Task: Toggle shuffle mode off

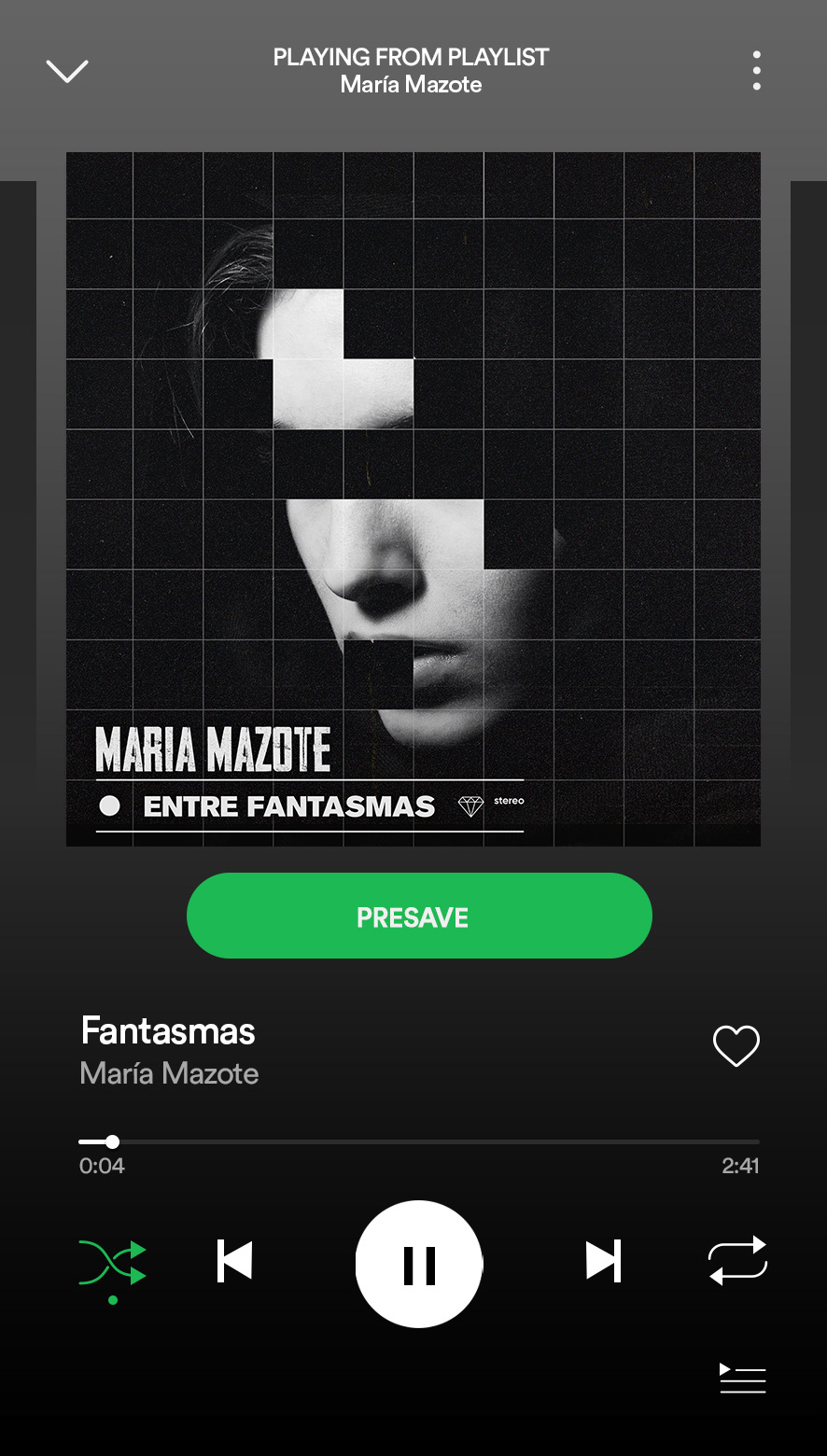Action: pyautogui.click(x=113, y=1263)
